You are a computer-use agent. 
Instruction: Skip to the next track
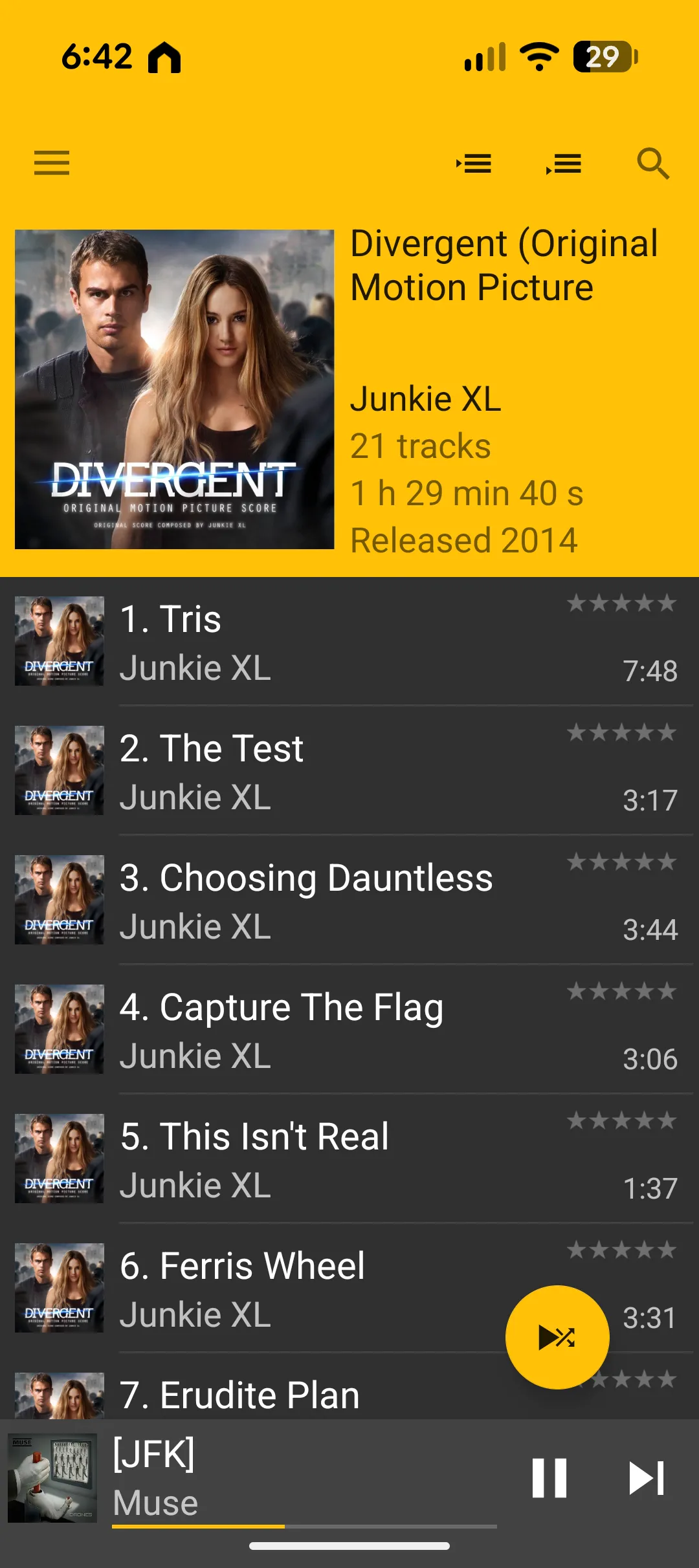click(x=647, y=1478)
